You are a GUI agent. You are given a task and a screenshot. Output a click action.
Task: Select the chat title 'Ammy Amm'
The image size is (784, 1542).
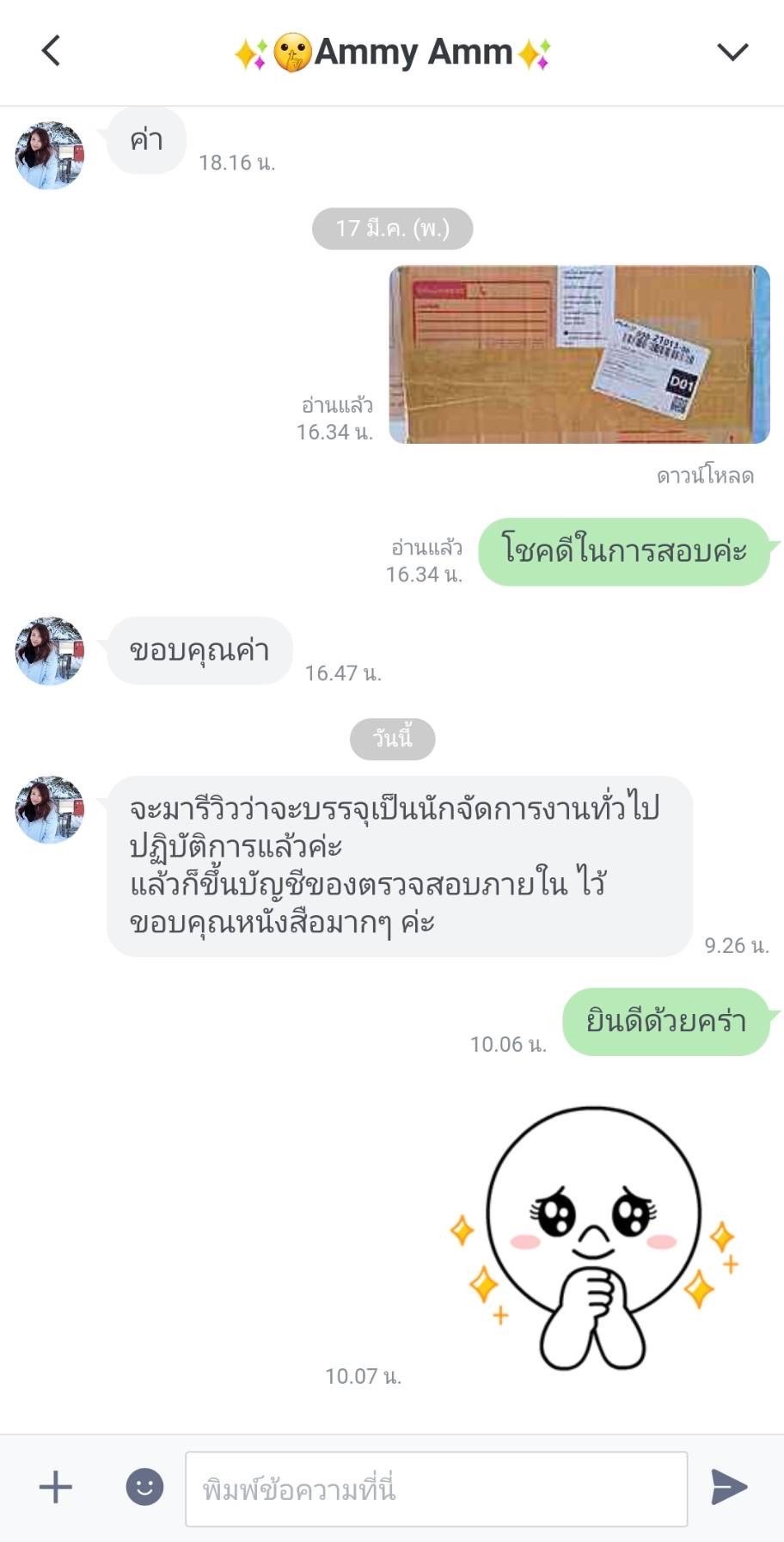click(x=392, y=53)
